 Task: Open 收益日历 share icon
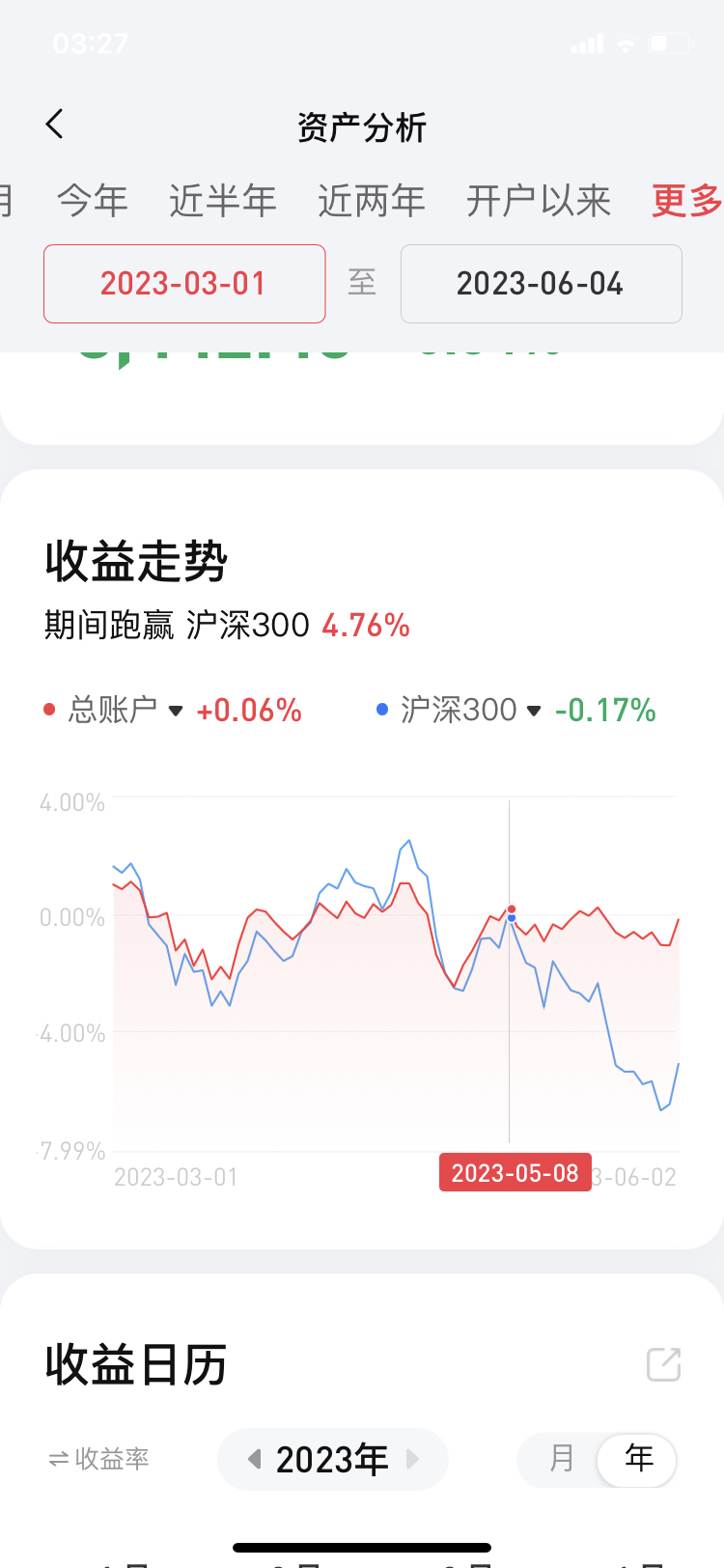click(664, 1364)
